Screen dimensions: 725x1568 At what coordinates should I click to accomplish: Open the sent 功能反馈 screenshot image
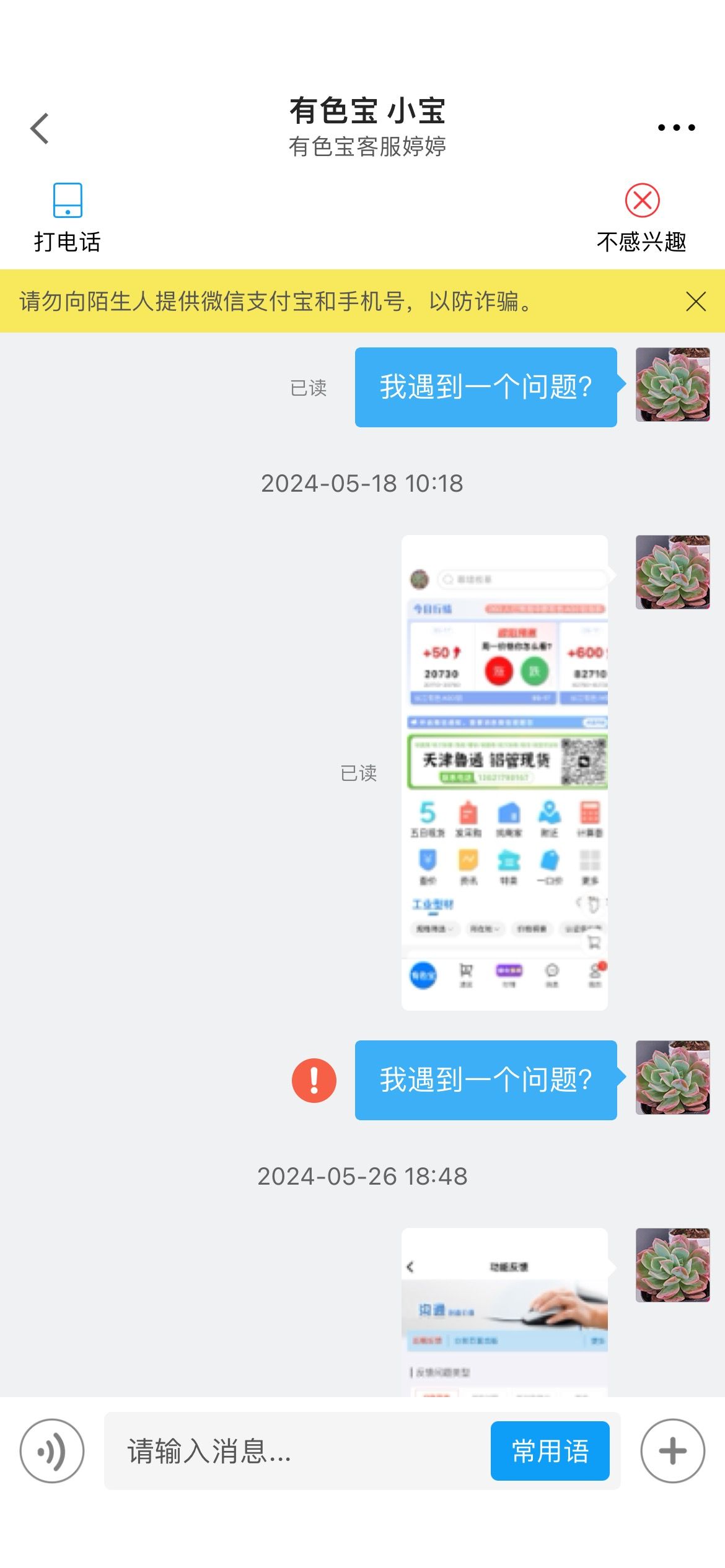tap(504, 1312)
